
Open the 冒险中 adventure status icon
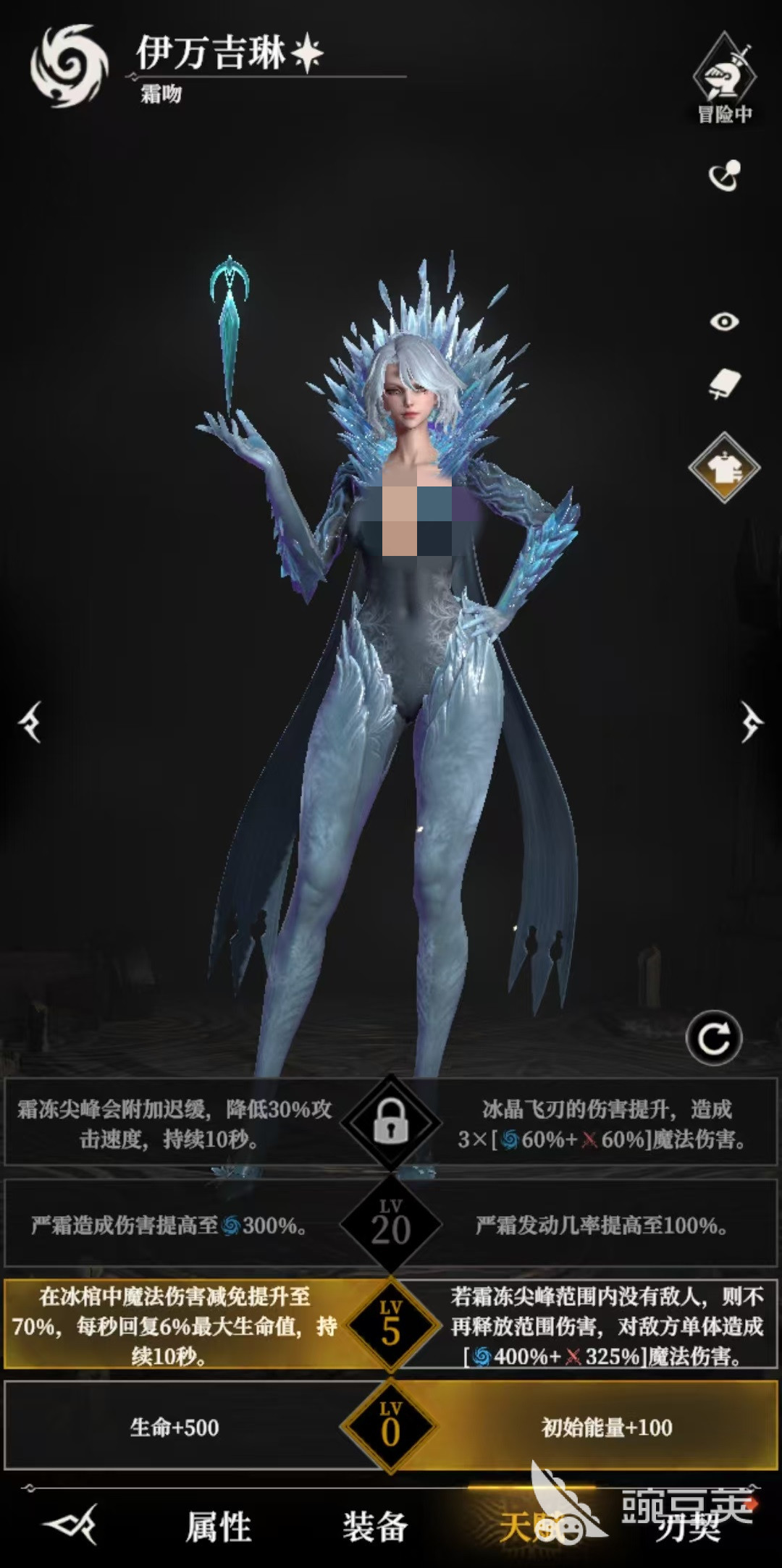tap(723, 77)
